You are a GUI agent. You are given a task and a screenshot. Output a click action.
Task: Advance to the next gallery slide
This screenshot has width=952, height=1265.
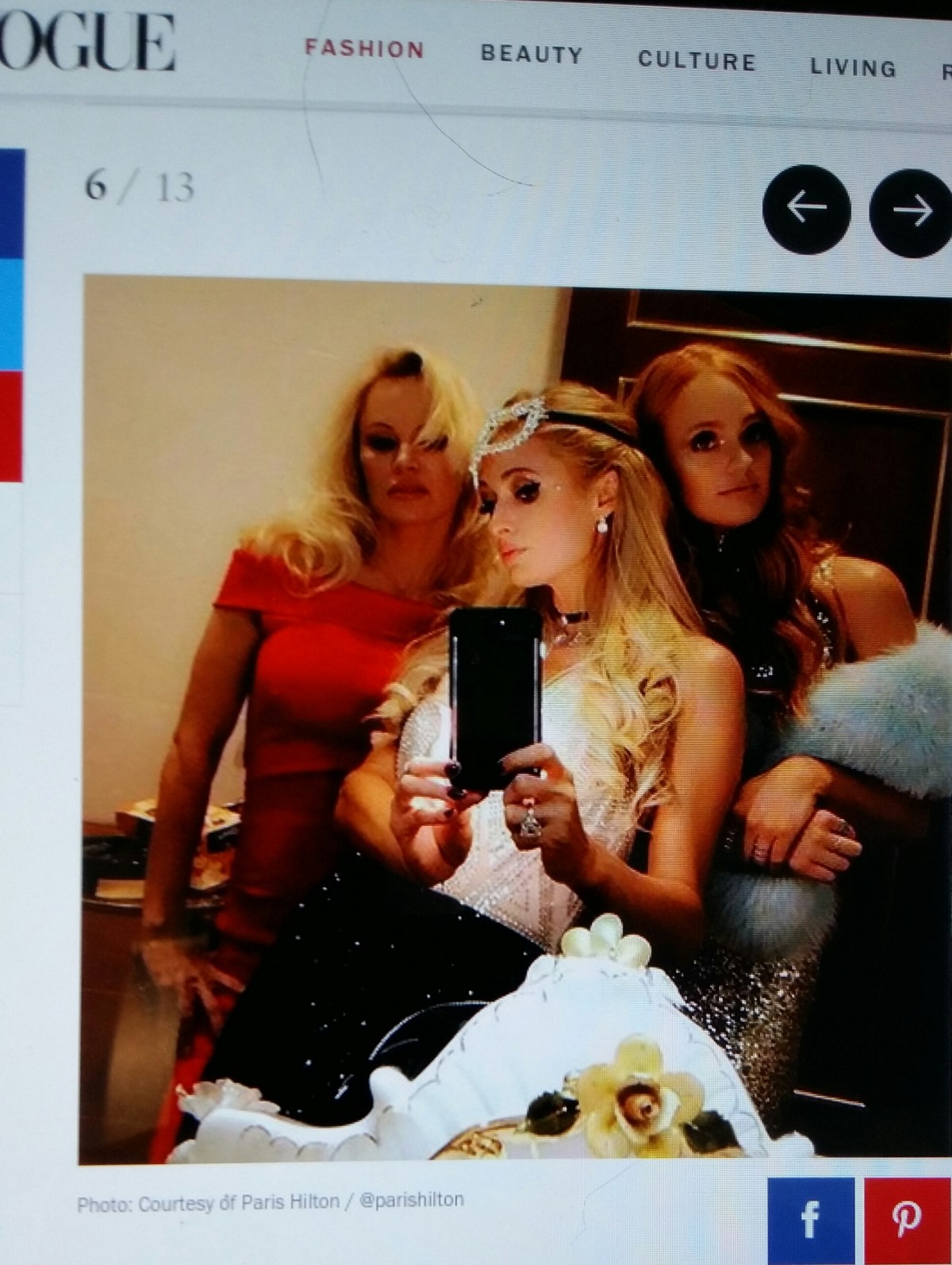[x=912, y=211]
